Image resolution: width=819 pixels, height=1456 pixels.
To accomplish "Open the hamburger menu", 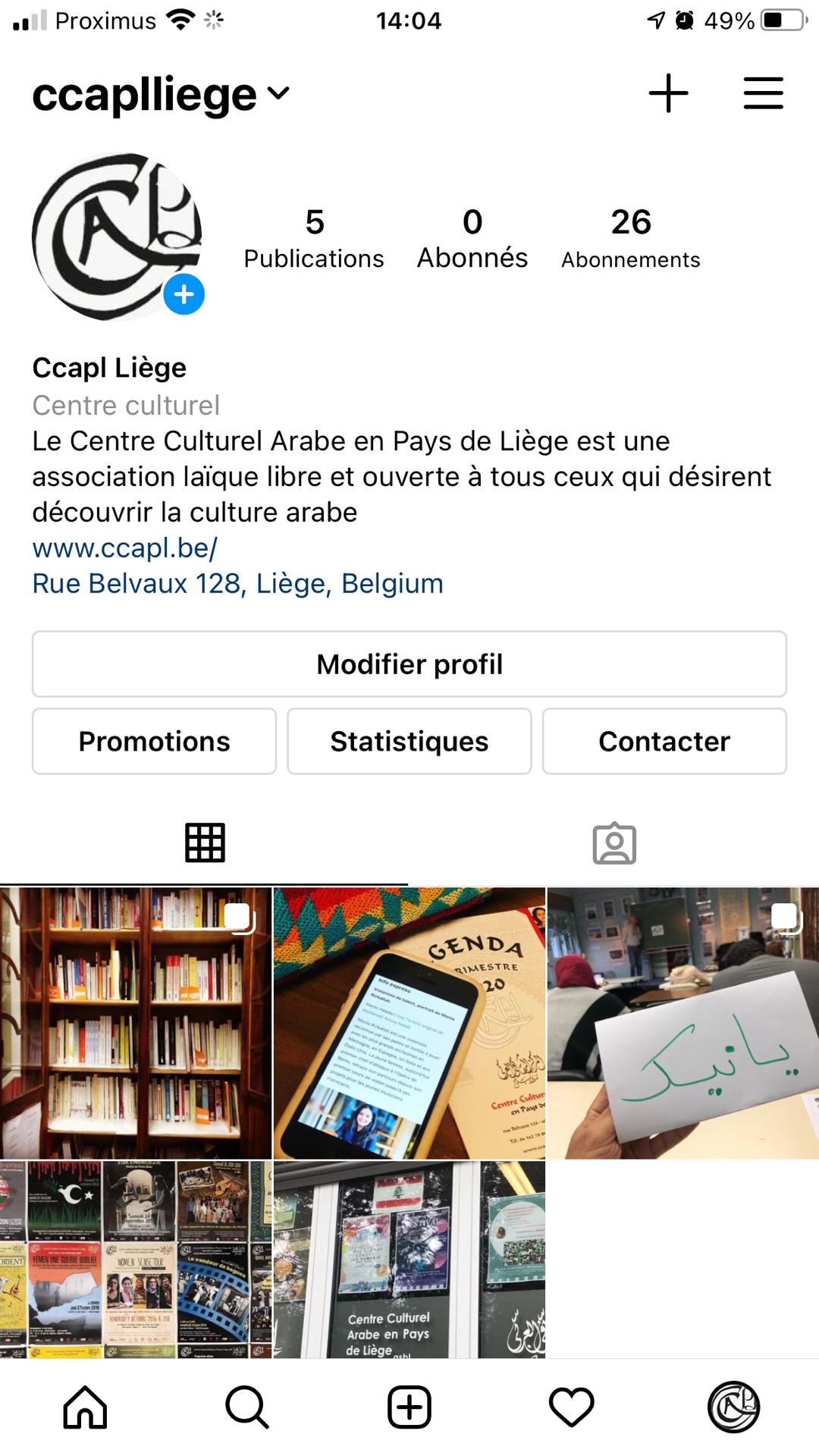I will click(763, 93).
